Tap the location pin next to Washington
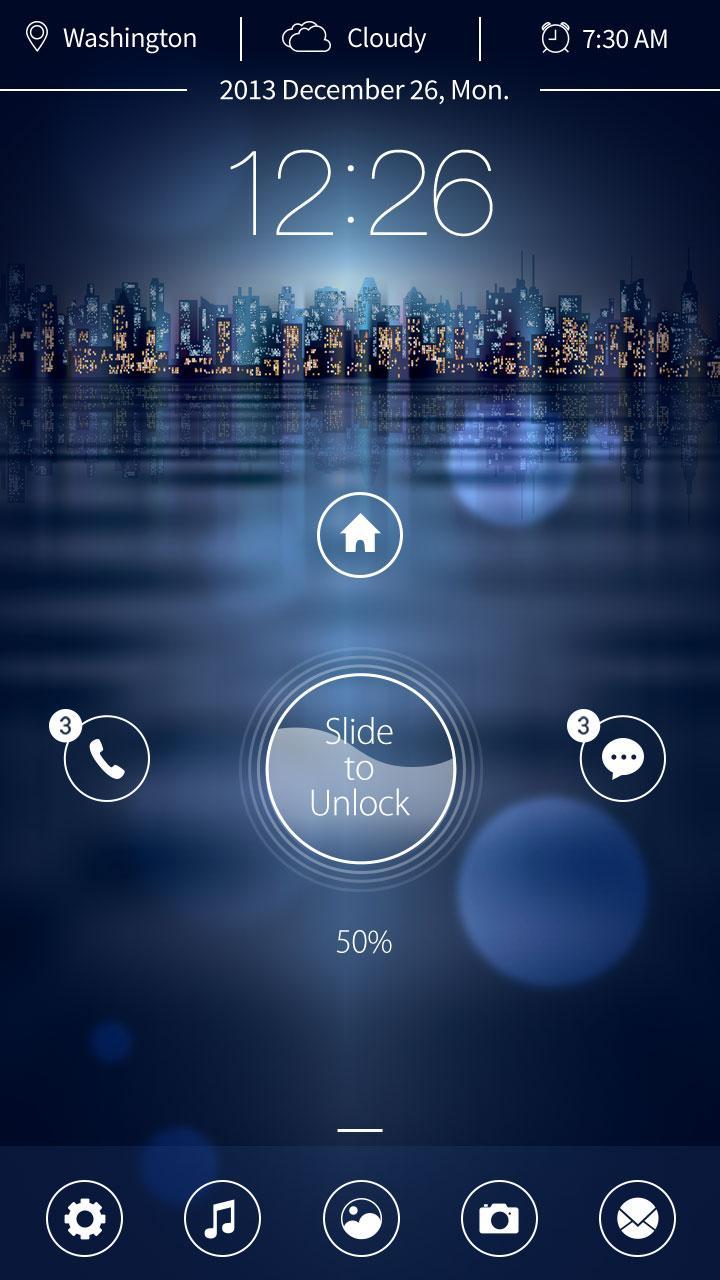 click(36, 37)
